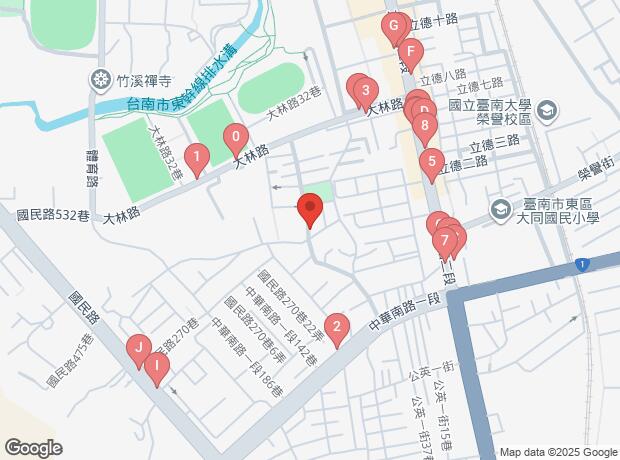Tap map marker 8
The width and height of the screenshot is (620, 460).
[425, 127]
